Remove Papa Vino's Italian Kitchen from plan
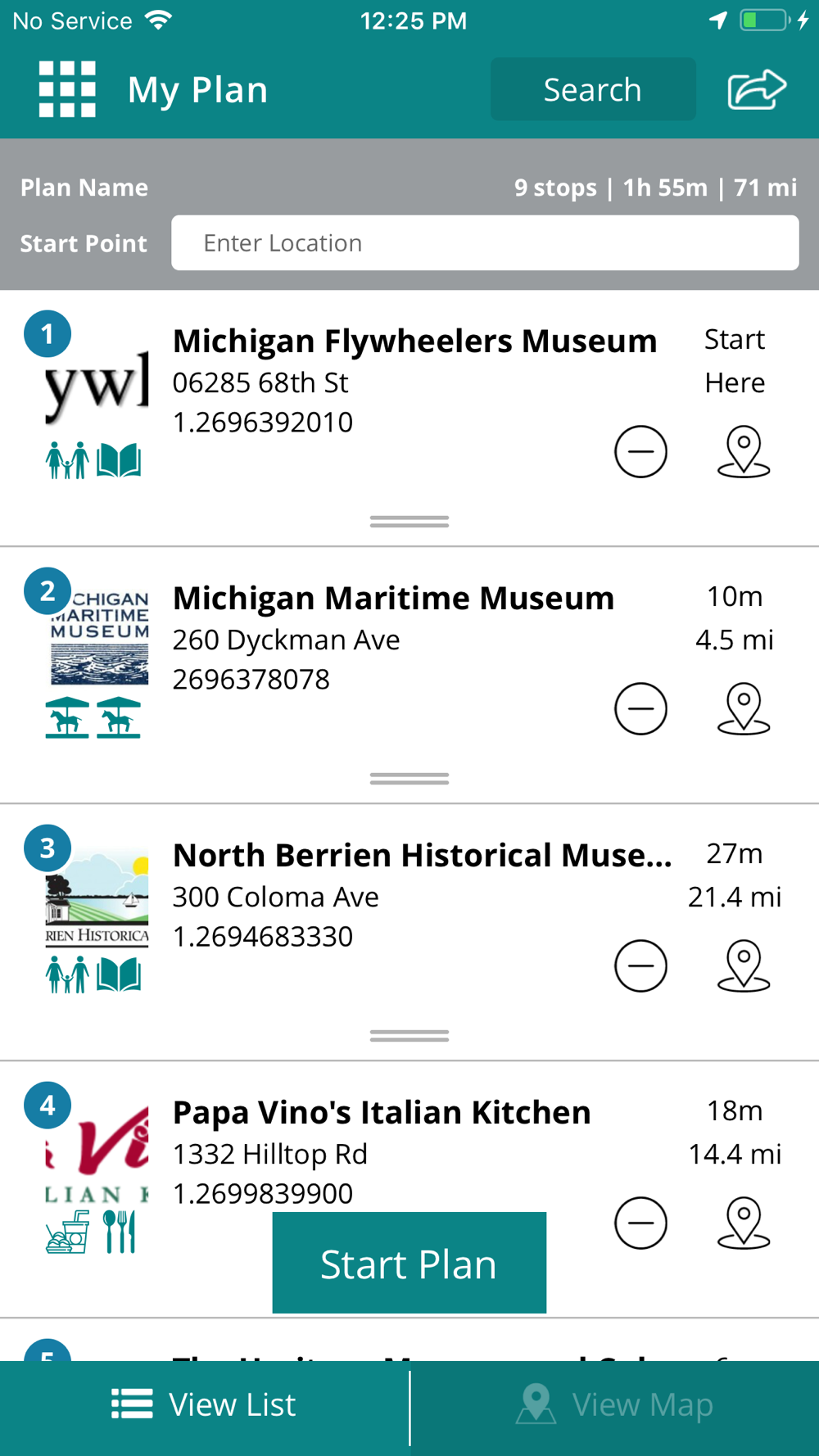 pyautogui.click(x=640, y=1223)
